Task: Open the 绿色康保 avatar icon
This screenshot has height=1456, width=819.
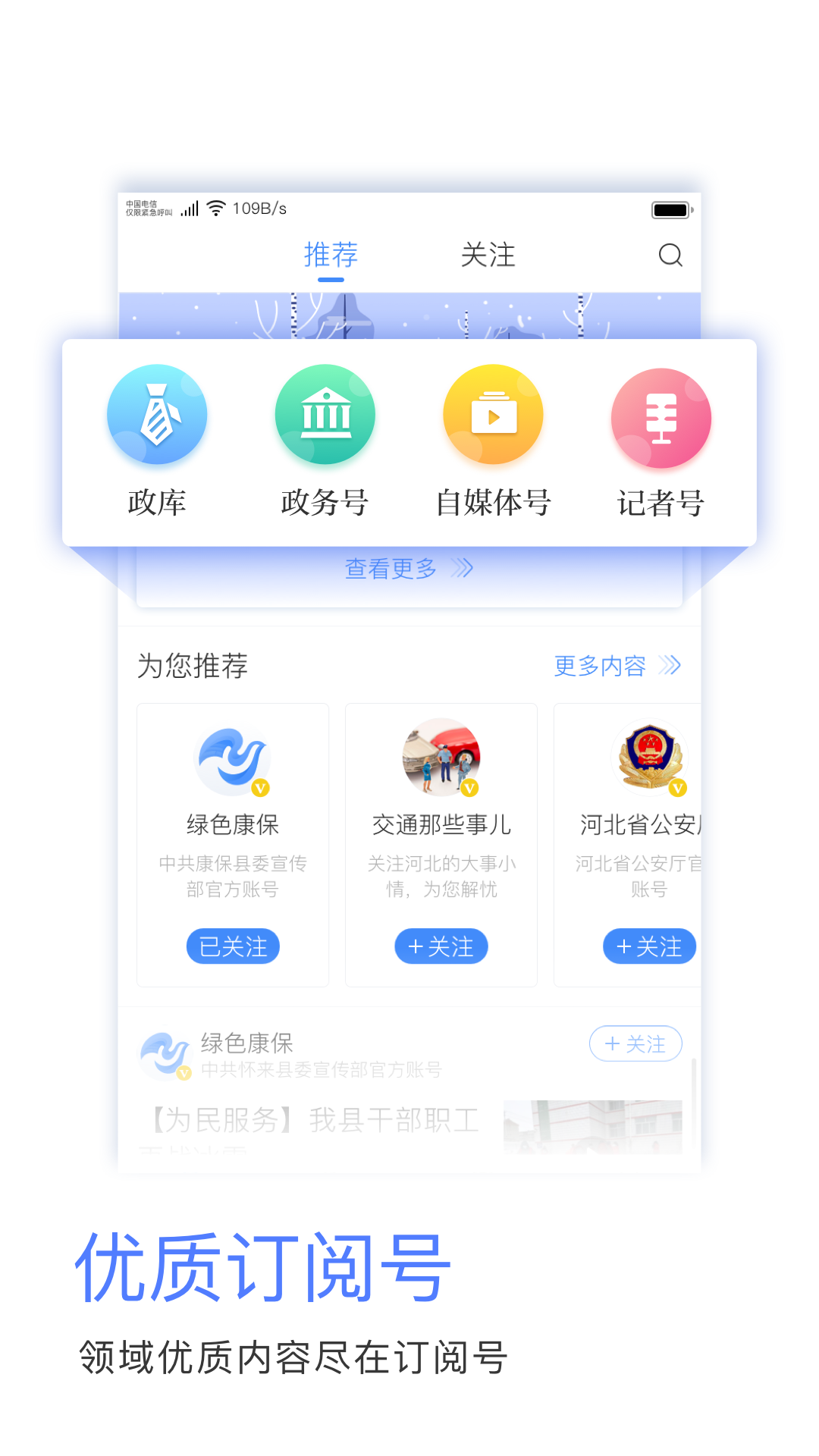Action: 232,761
